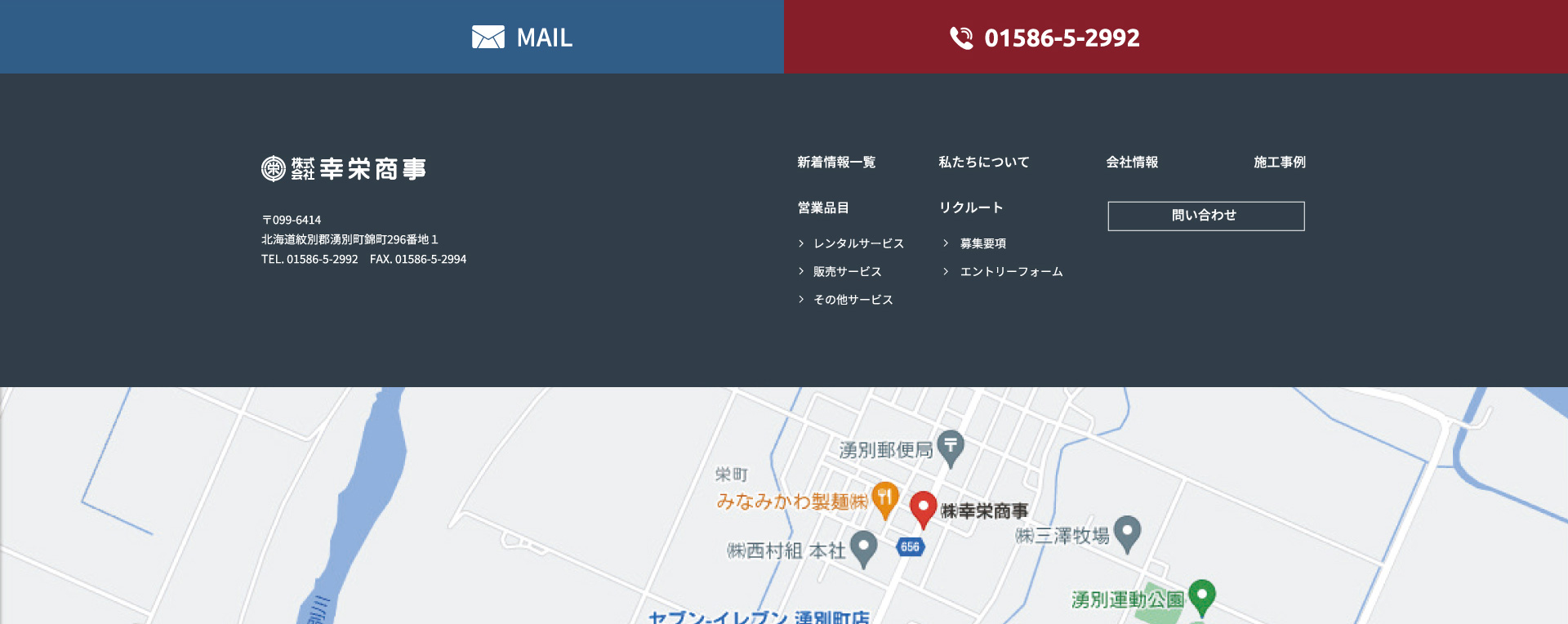The height and width of the screenshot is (624, 1568).
Task: Open the リクルート page
Action: (970, 208)
